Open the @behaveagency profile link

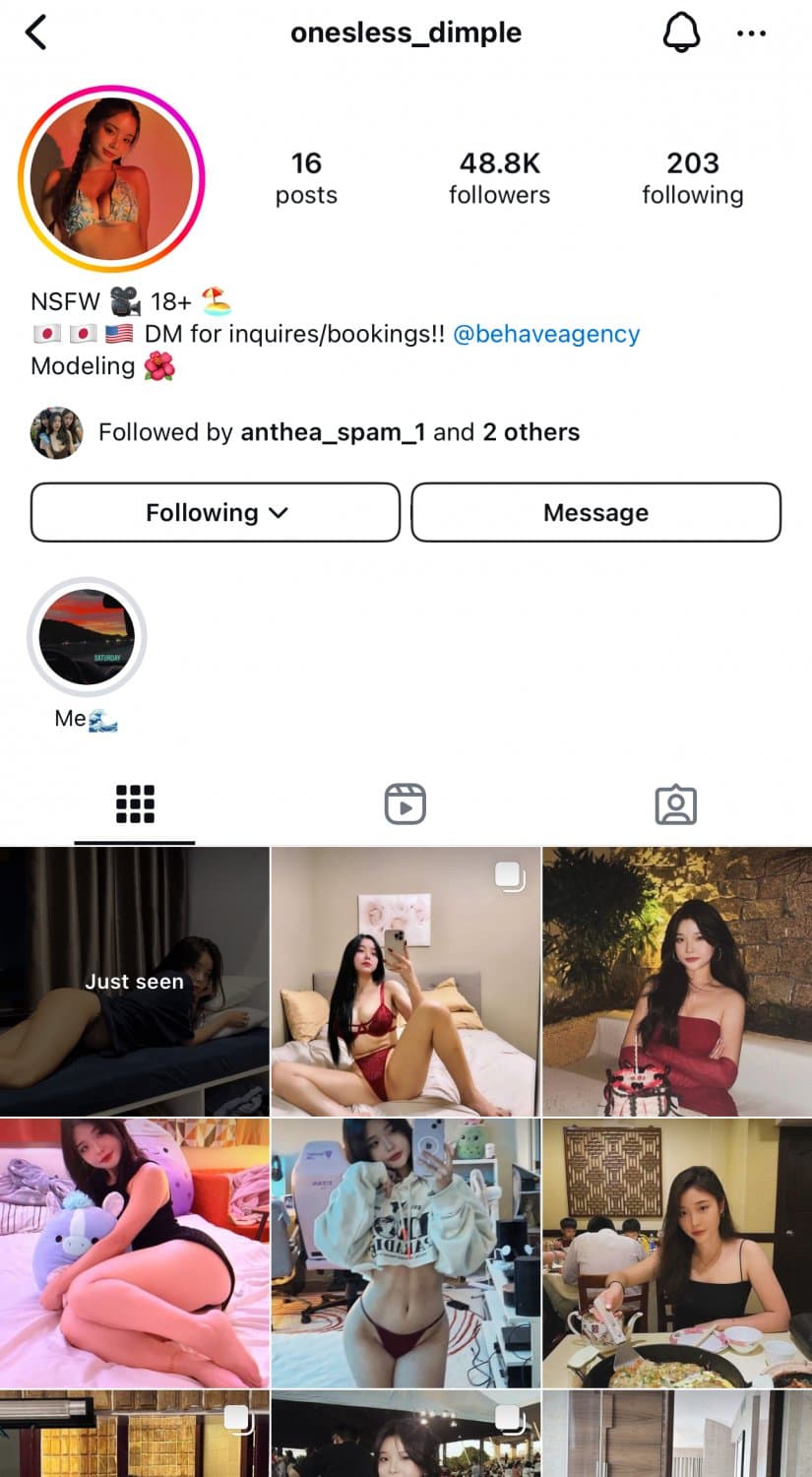(546, 334)
